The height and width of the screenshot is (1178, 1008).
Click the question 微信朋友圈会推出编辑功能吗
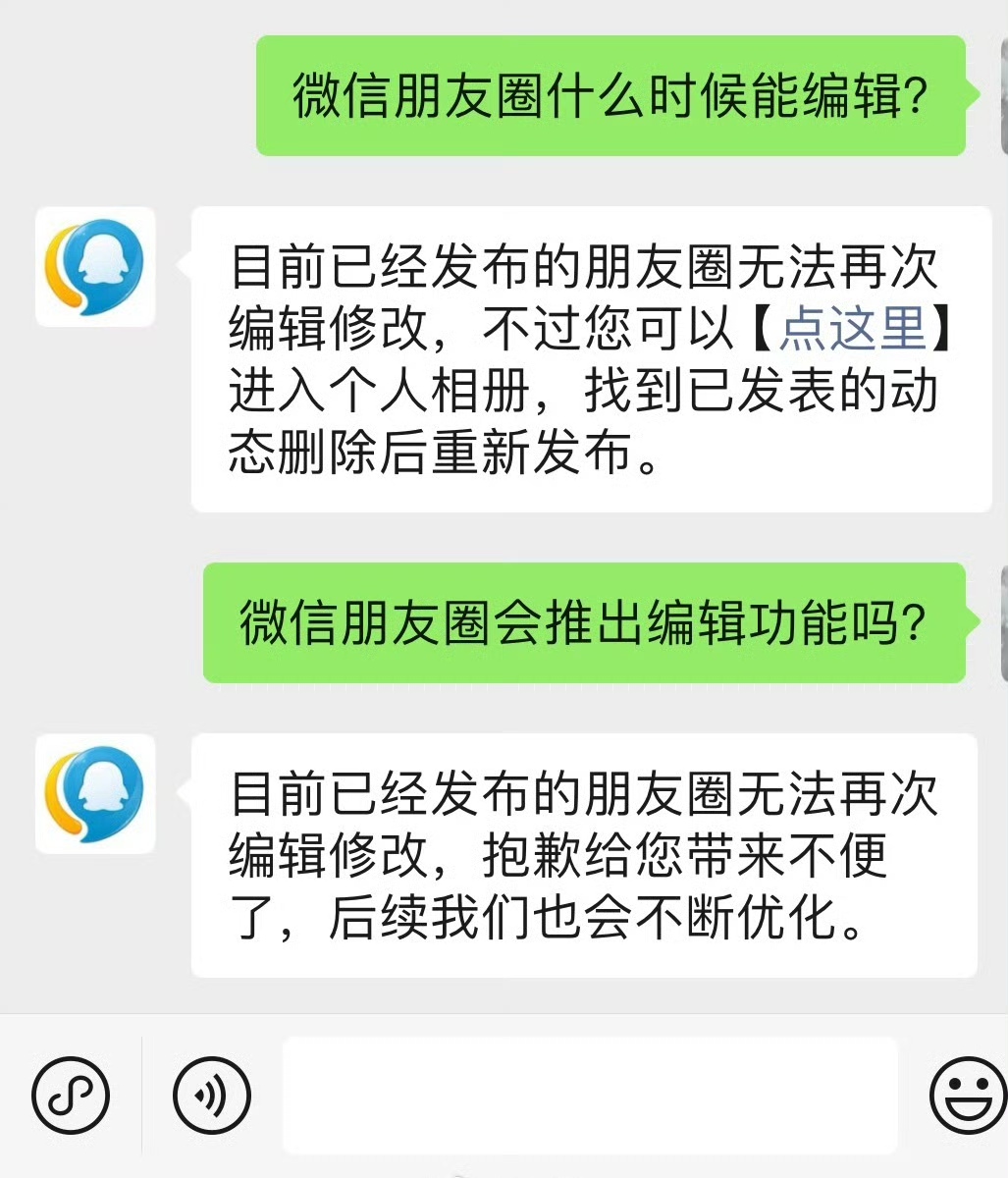point(596,621)
